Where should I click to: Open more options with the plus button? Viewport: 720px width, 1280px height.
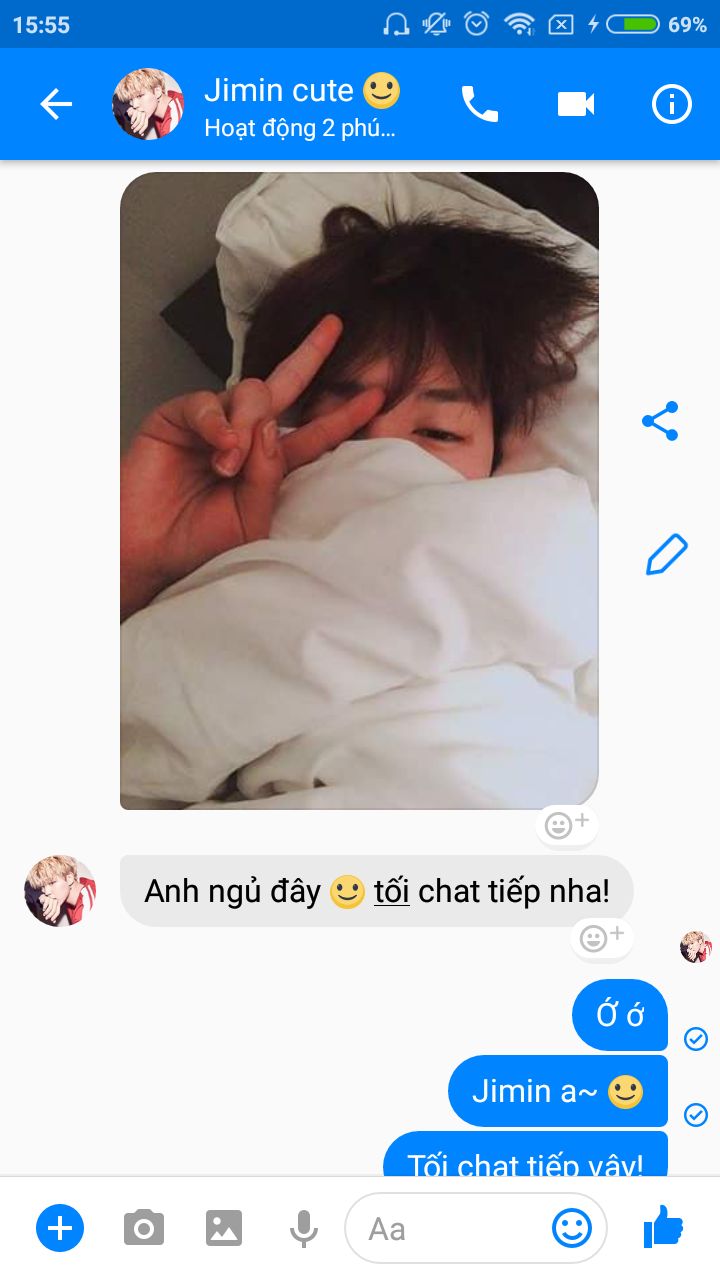pos(60,1227)
